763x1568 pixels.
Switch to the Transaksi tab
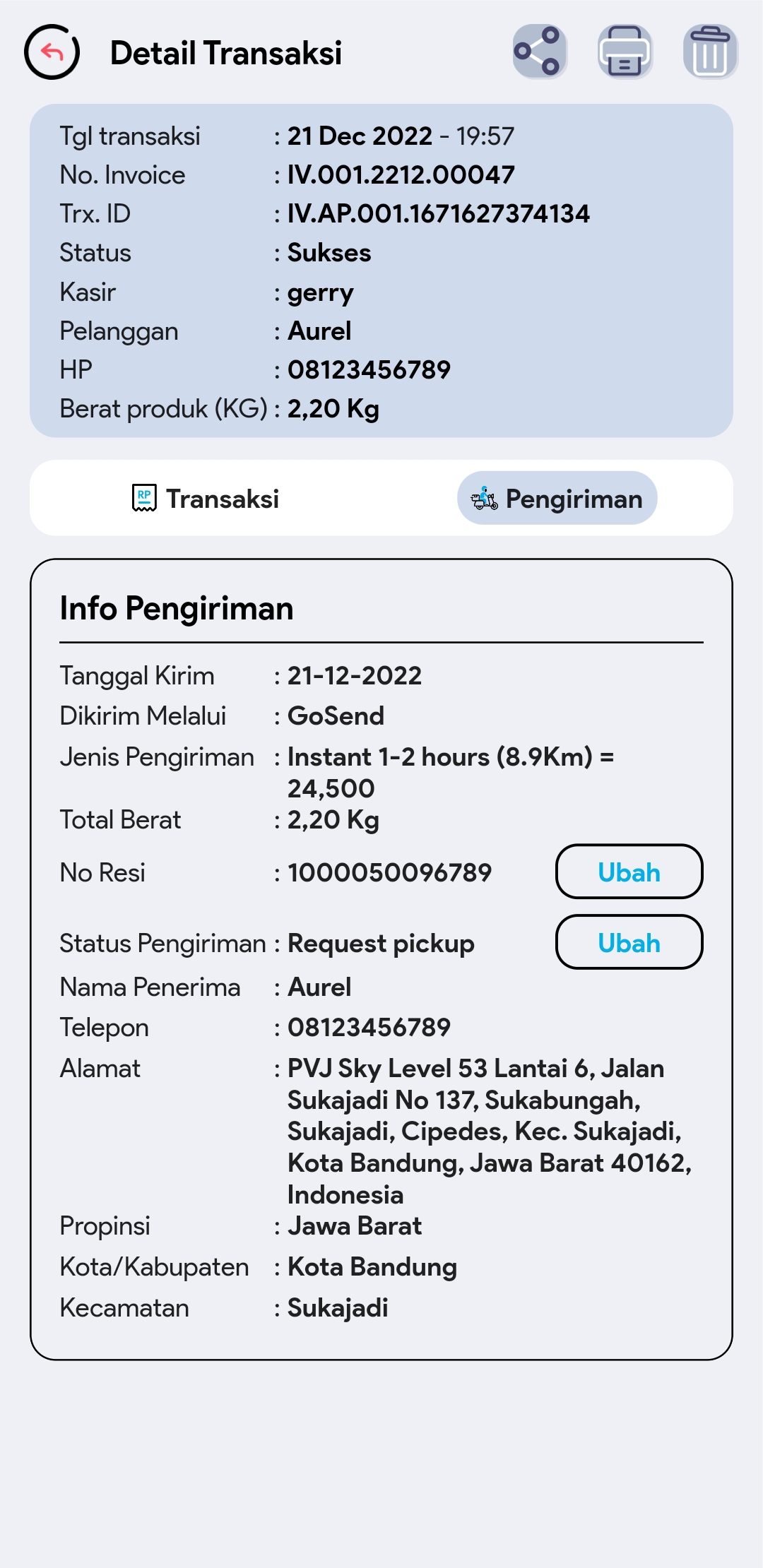pos(206,499)
